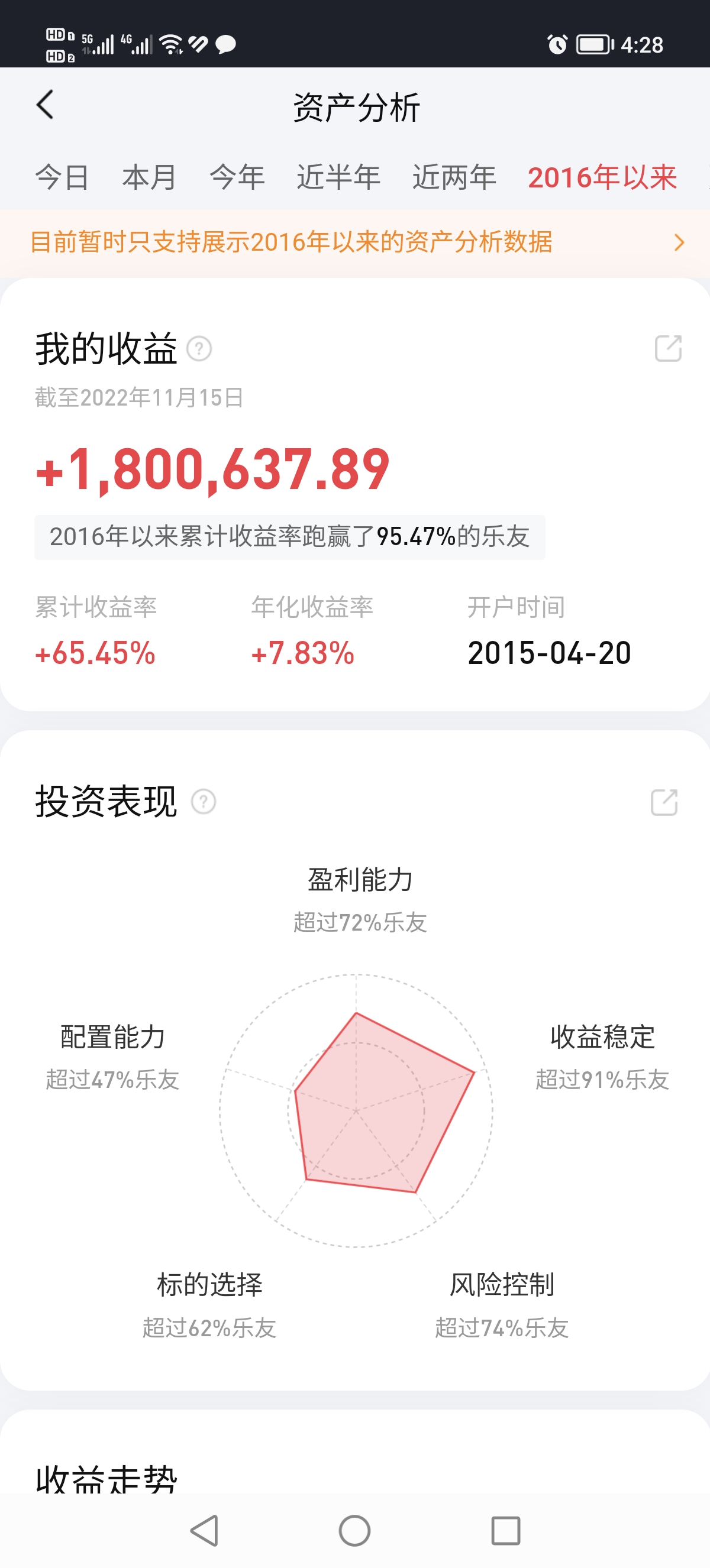Share the 我的收益 card
The width and height of the screenshot is (710, 1568).
(667, 348)
